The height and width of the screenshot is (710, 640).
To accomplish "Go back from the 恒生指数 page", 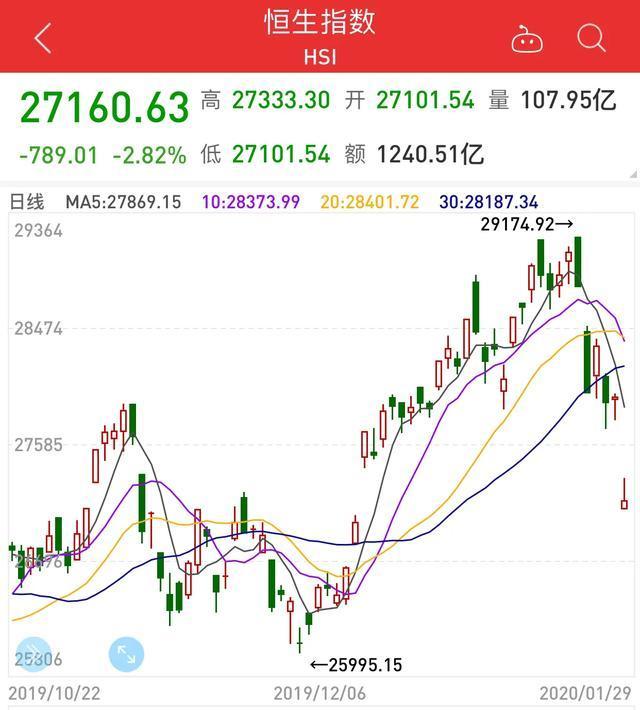I will tap(42, 39).
